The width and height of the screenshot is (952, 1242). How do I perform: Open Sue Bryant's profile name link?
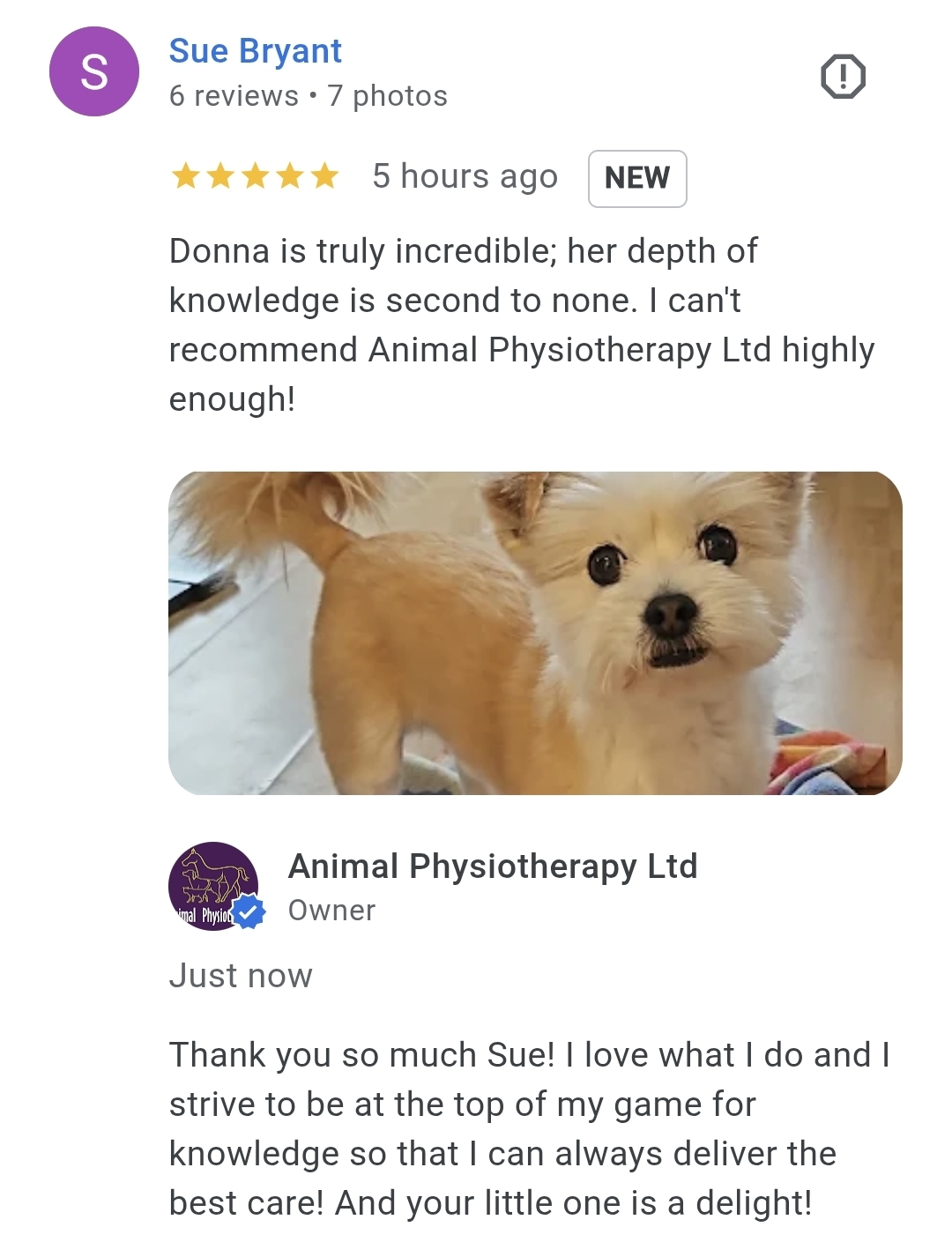pos(255,51)
